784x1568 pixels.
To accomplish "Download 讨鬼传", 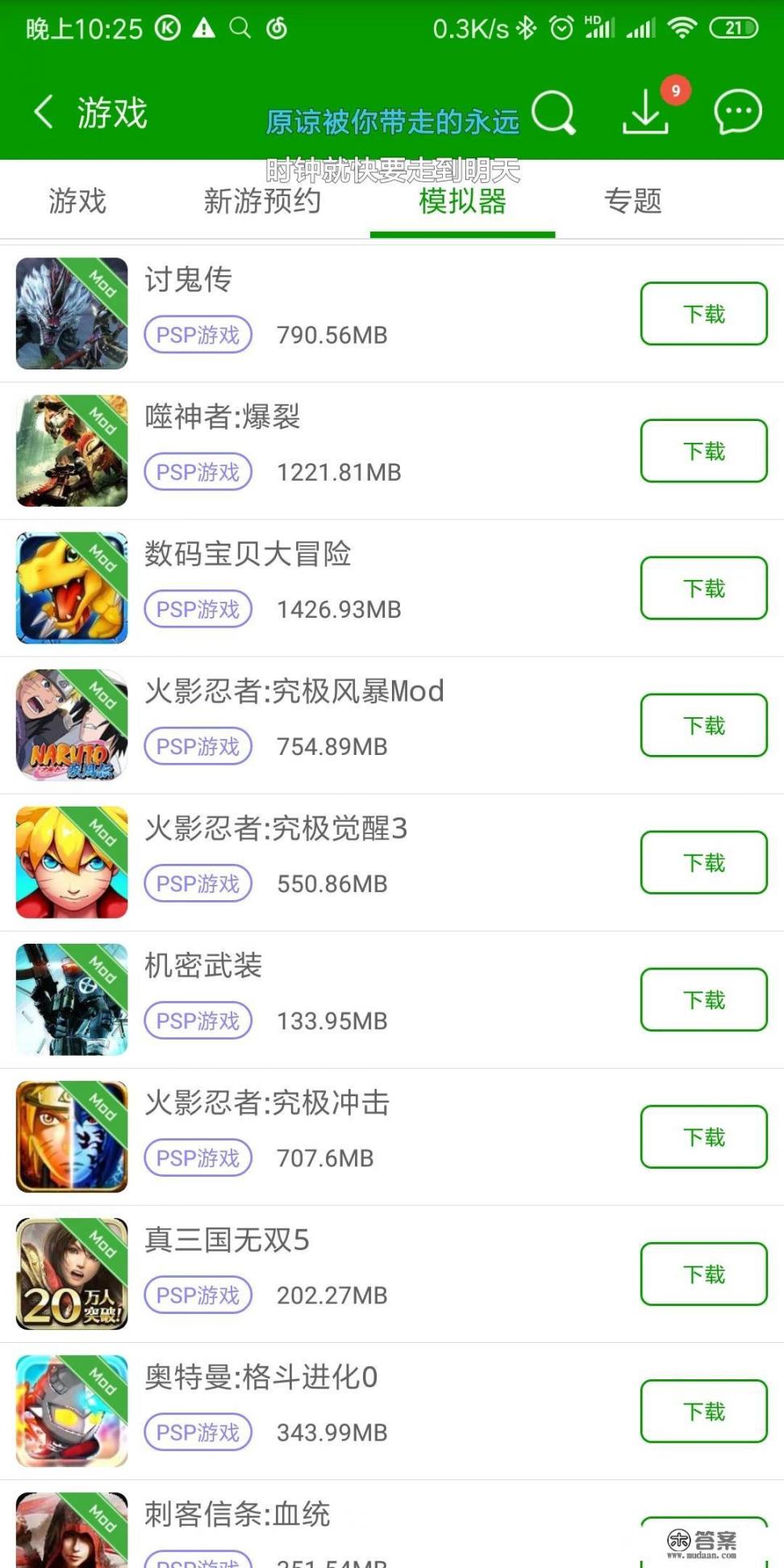I will click(703, 314).
